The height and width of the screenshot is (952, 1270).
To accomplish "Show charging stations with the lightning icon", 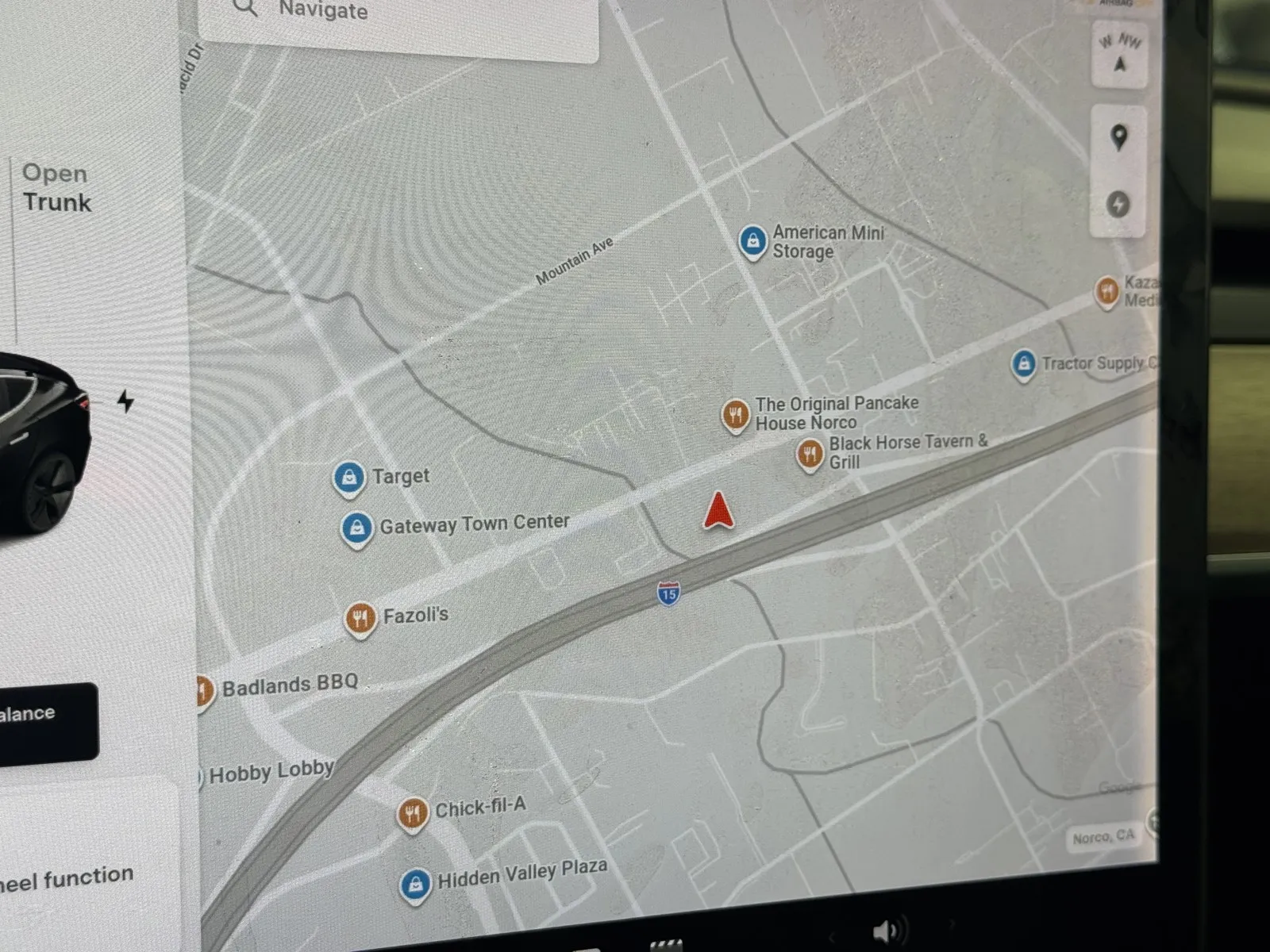I will [1118, 205].
